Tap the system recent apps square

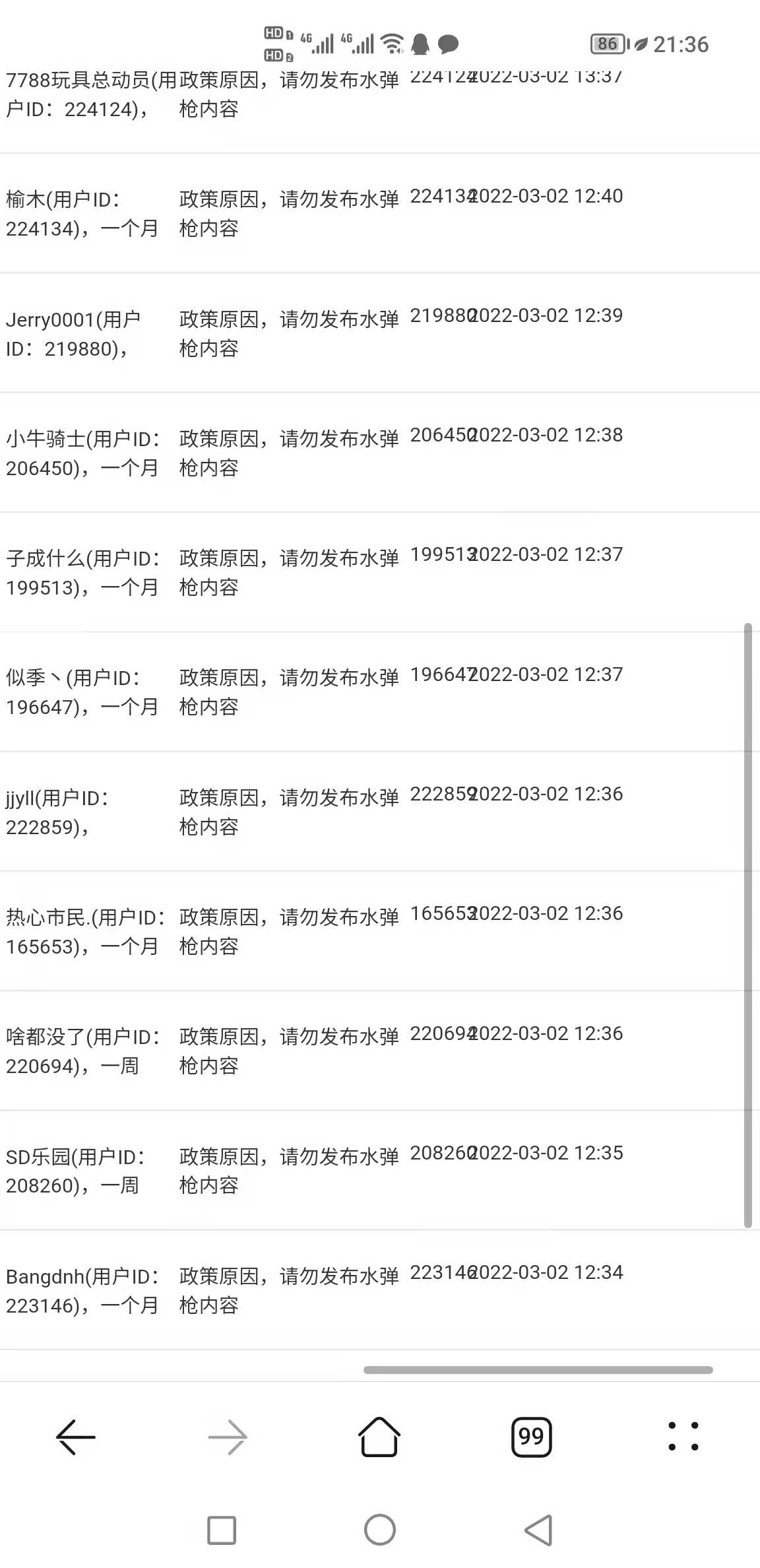tap(222, 1530)
